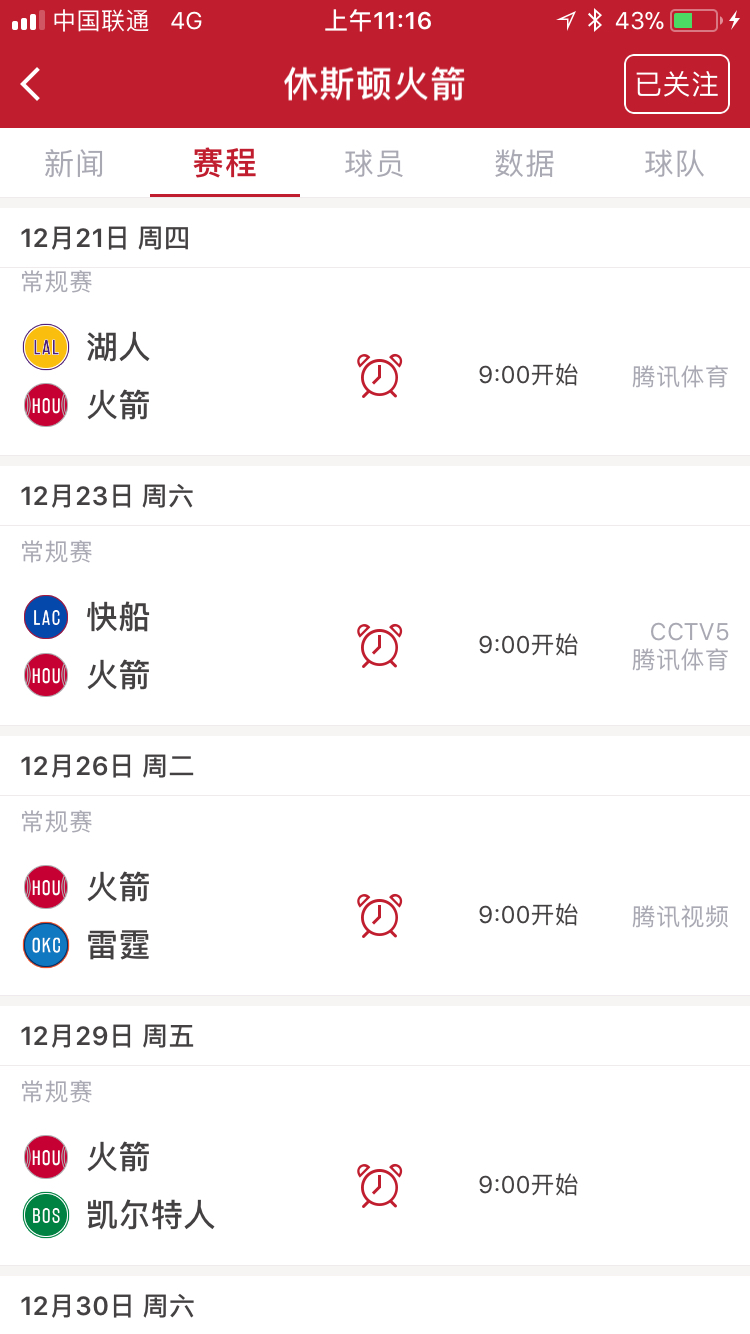Open the 球员 tab
The width and height of the screenshot is (750, 1334).
375,163
